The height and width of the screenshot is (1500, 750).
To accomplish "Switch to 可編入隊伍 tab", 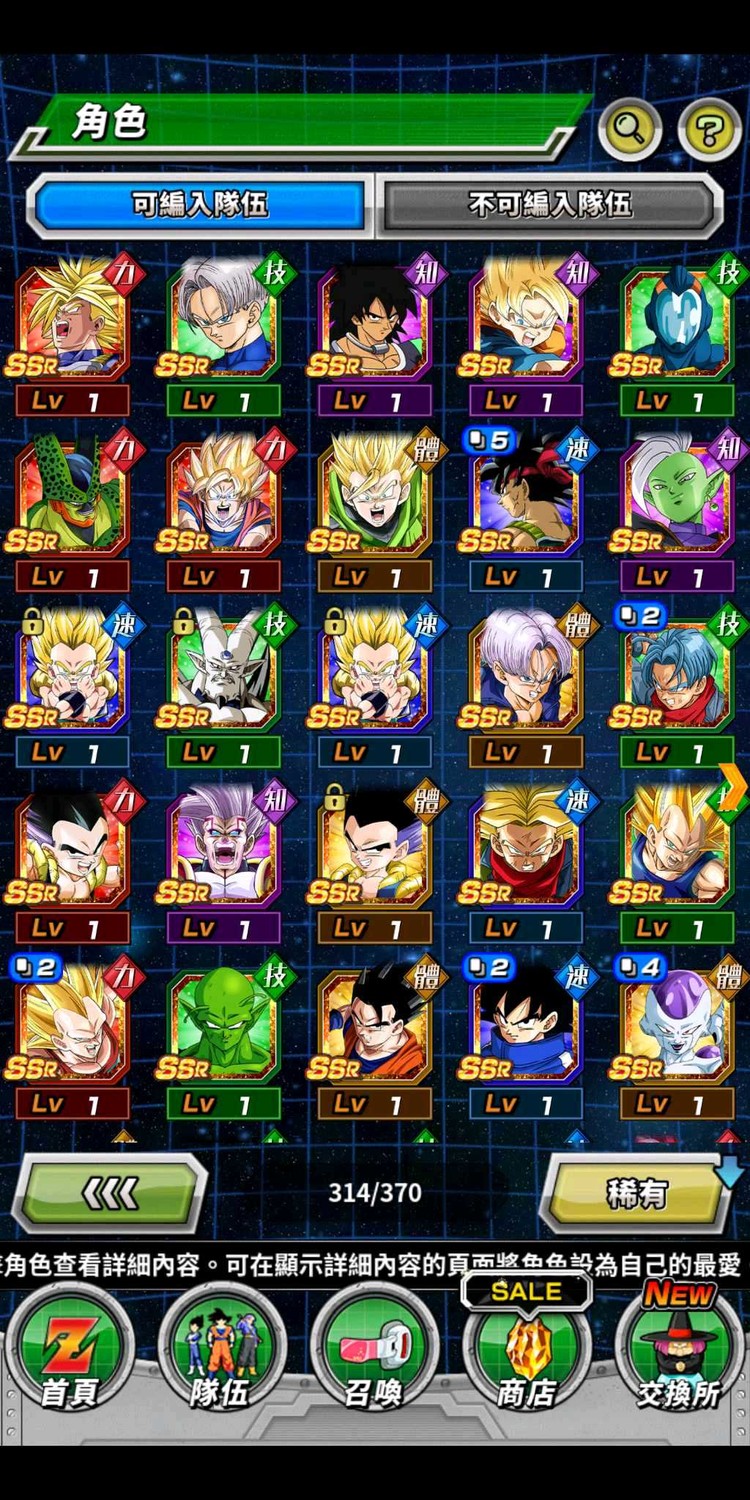I will pyautogui.click(x=200, y=205).
